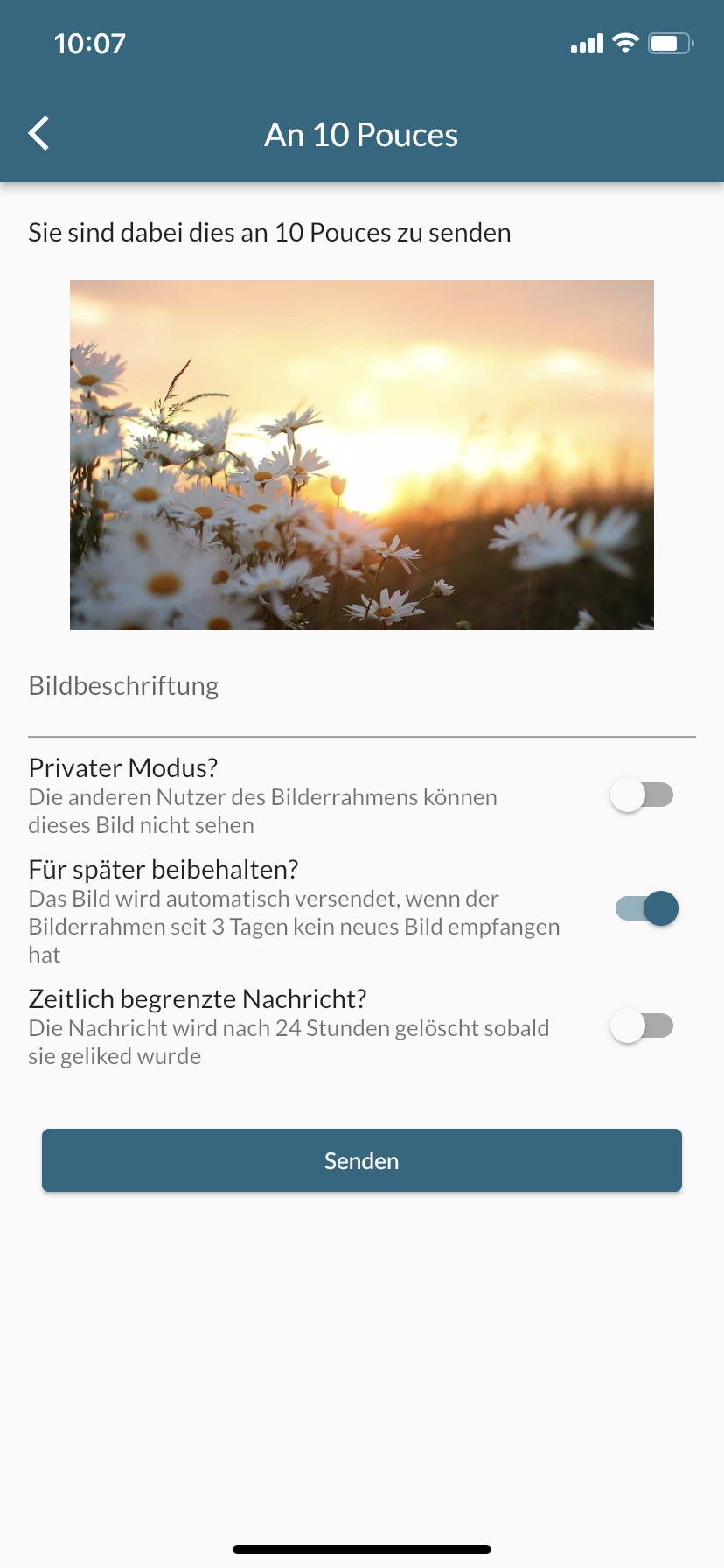Send the photo with the Senden button
Screen dimensions: 724x1568
coord(361,1160)
